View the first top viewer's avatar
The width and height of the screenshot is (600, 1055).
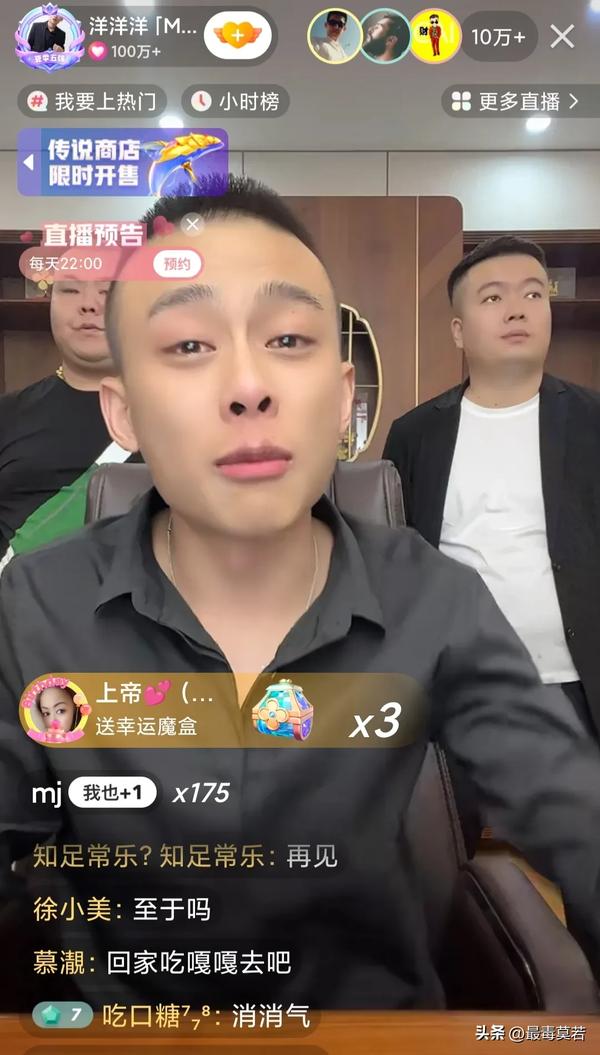334,37
